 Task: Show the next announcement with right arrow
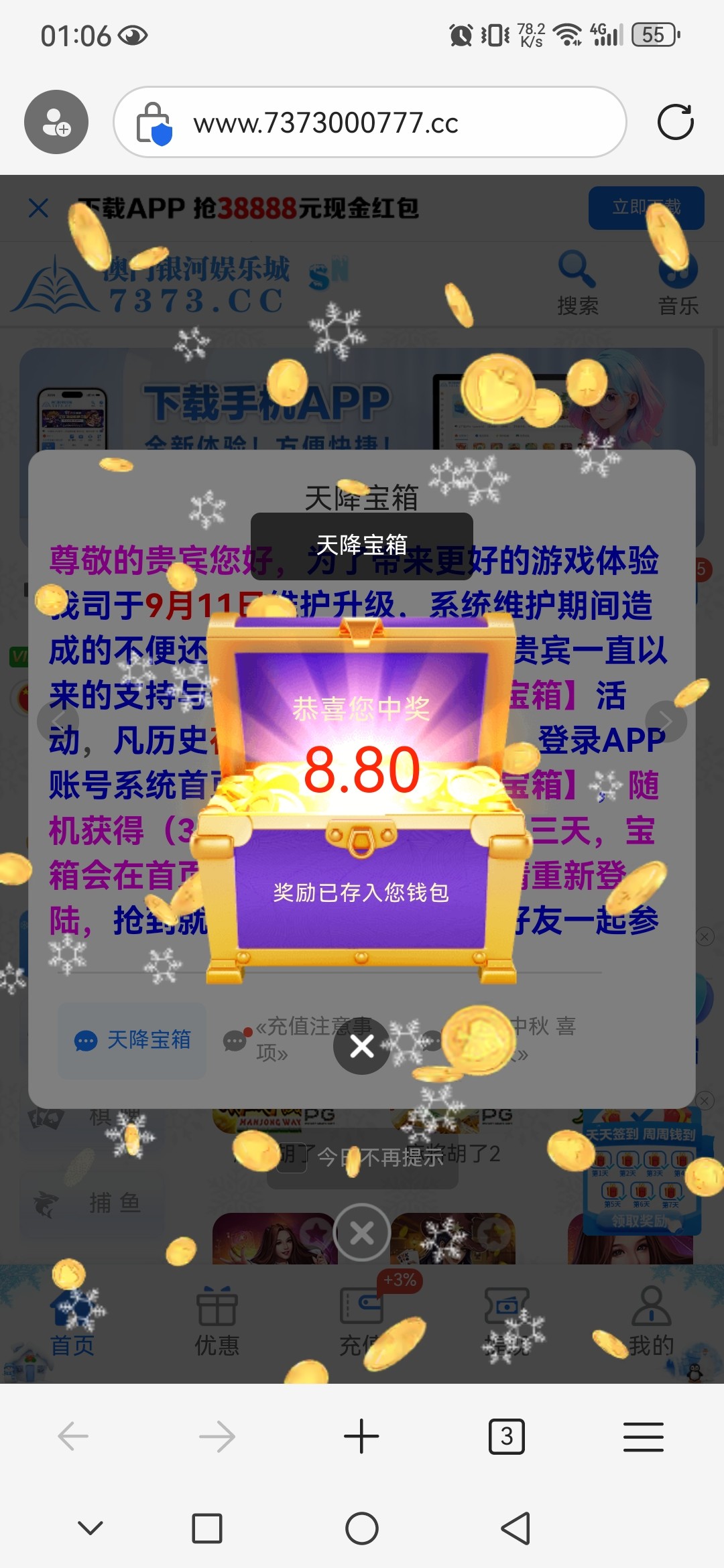click(666, 722)
